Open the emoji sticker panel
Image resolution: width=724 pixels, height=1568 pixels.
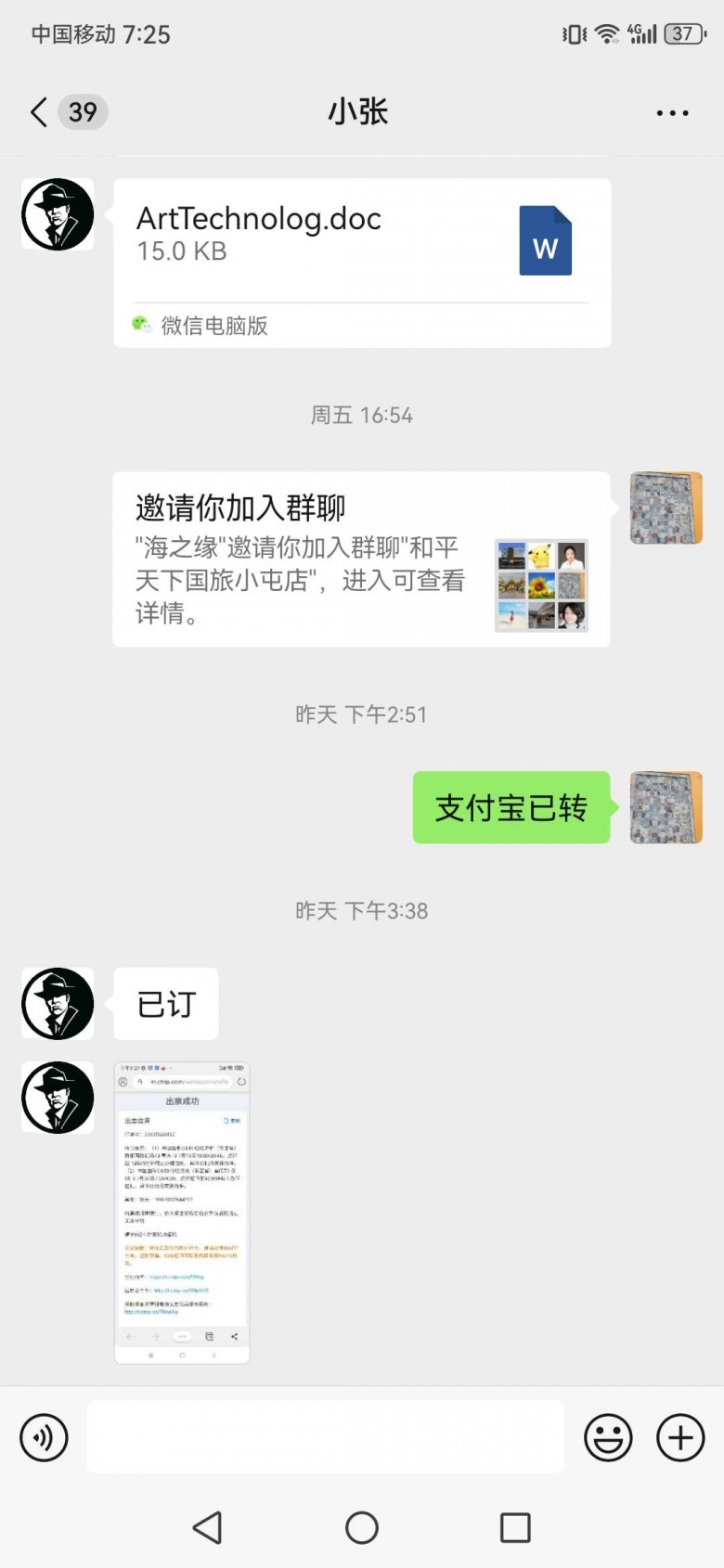point(608,1438)
